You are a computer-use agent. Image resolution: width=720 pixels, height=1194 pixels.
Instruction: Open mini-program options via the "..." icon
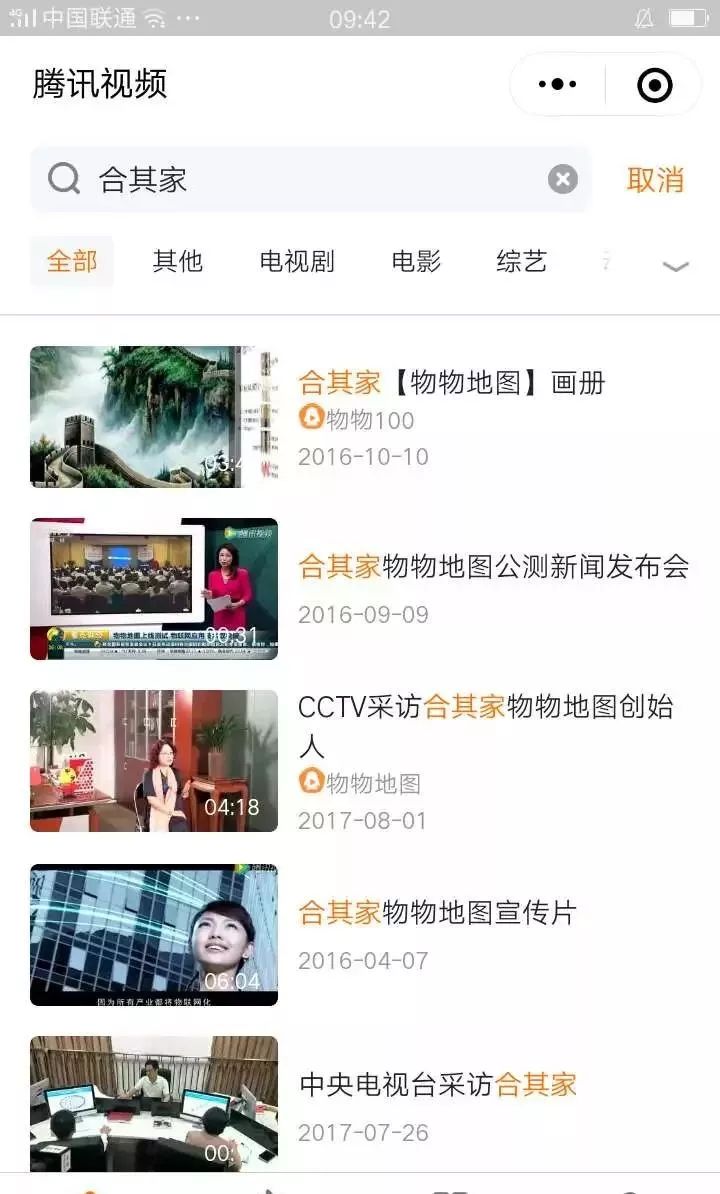tap(557, 83)
